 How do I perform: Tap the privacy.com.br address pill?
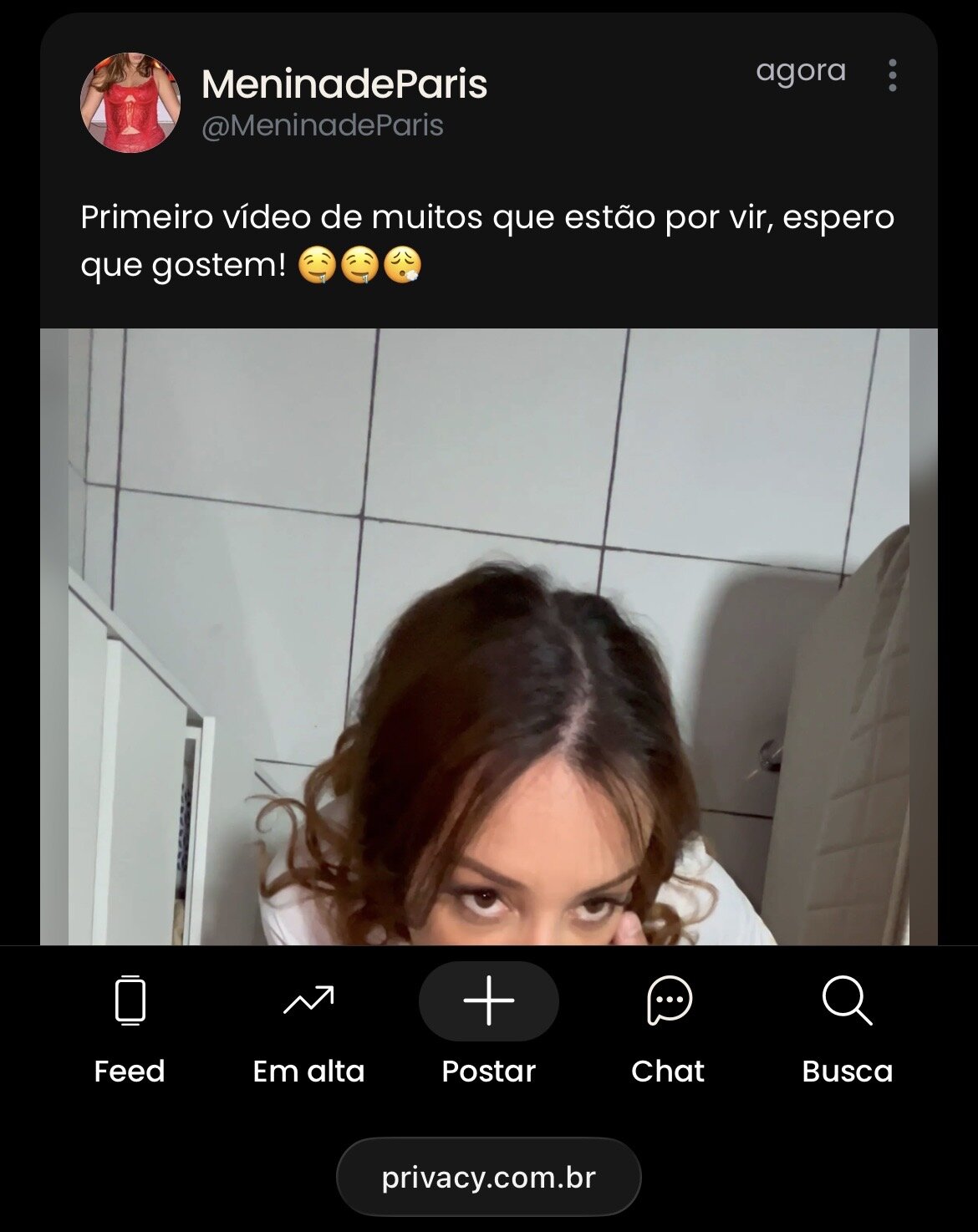click(x=488, y=1177)
